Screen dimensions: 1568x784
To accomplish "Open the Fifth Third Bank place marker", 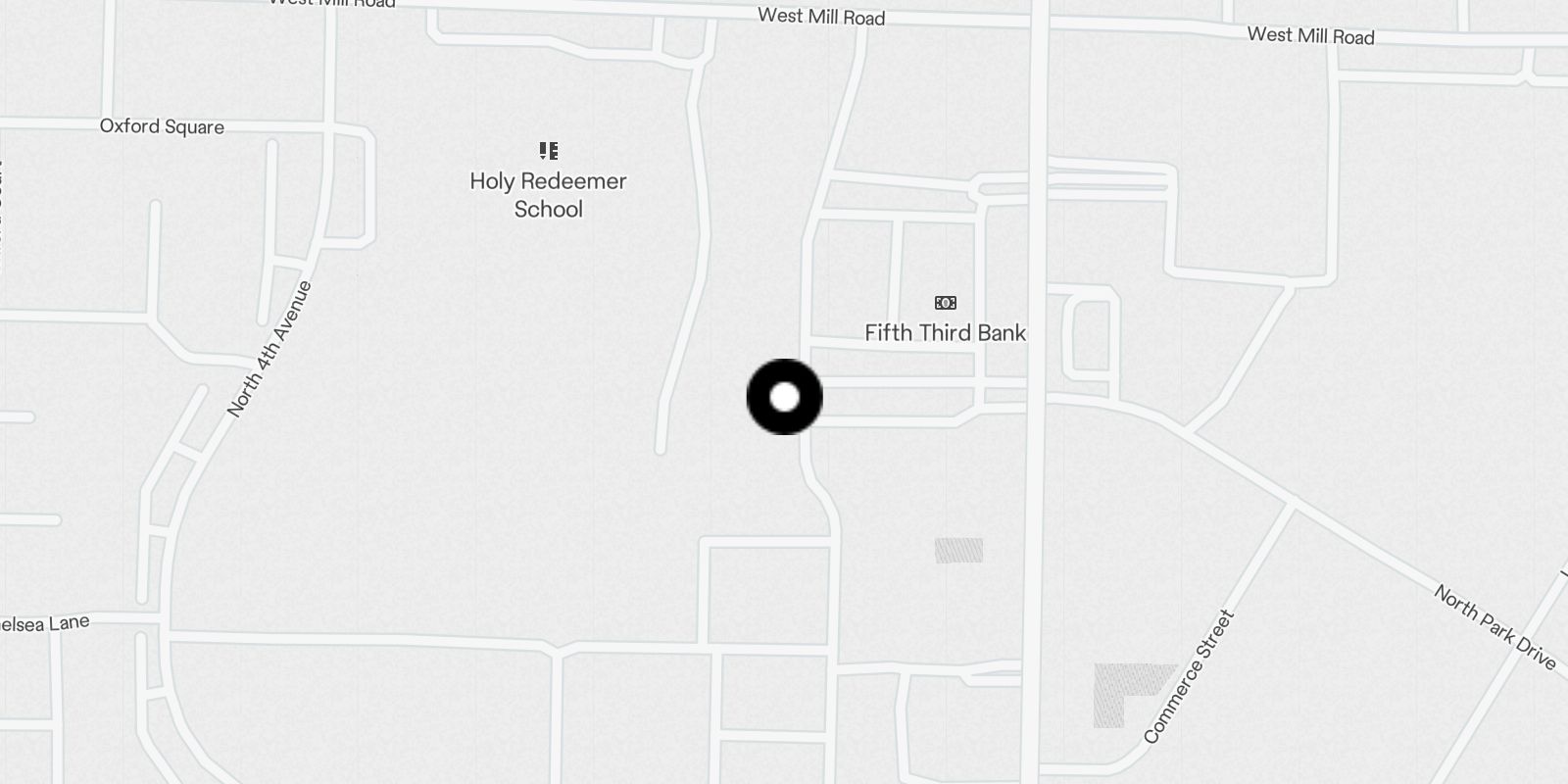I will (945, 304).
